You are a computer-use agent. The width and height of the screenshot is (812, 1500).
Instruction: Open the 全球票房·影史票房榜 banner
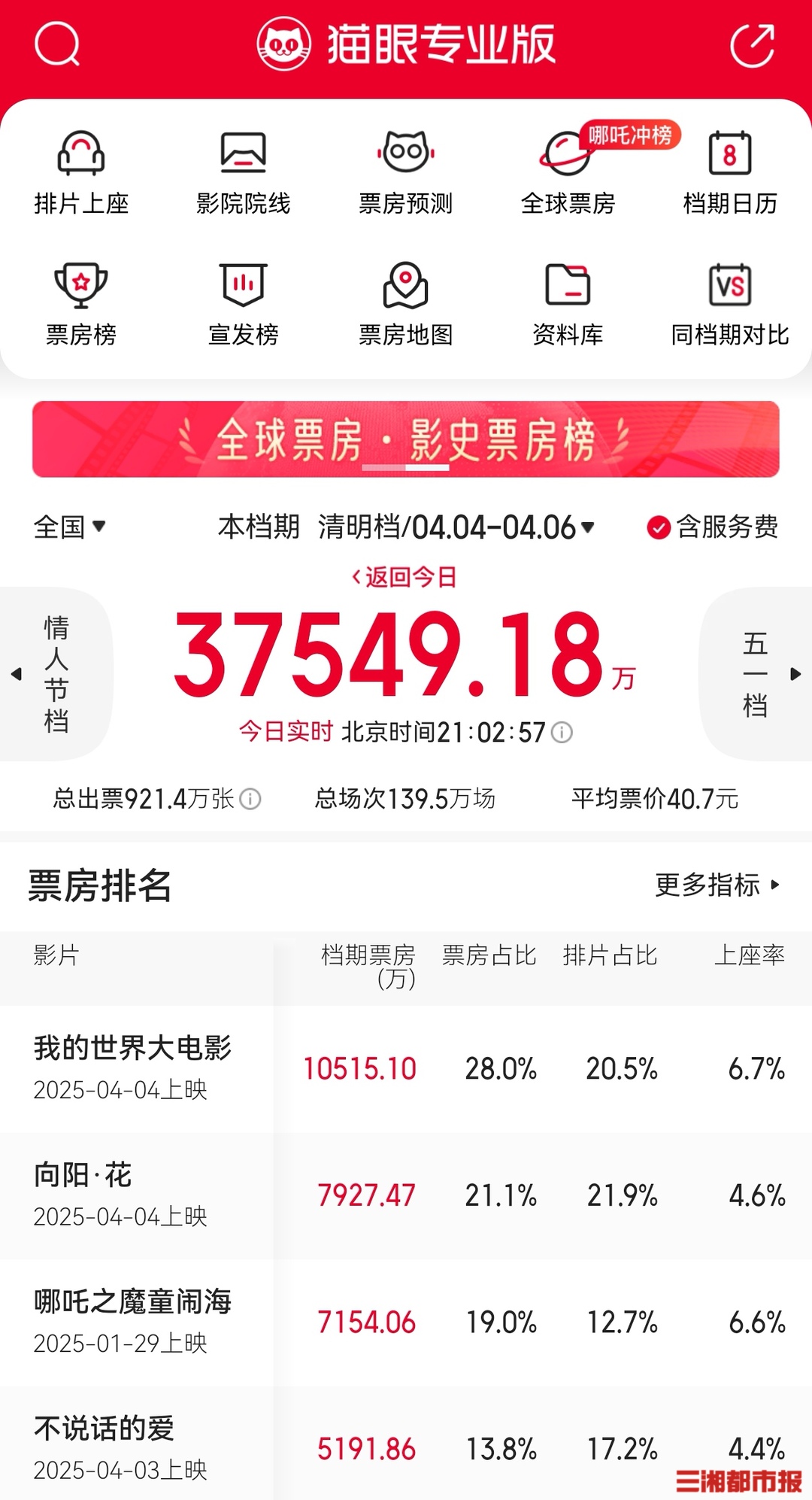(405, 439)
